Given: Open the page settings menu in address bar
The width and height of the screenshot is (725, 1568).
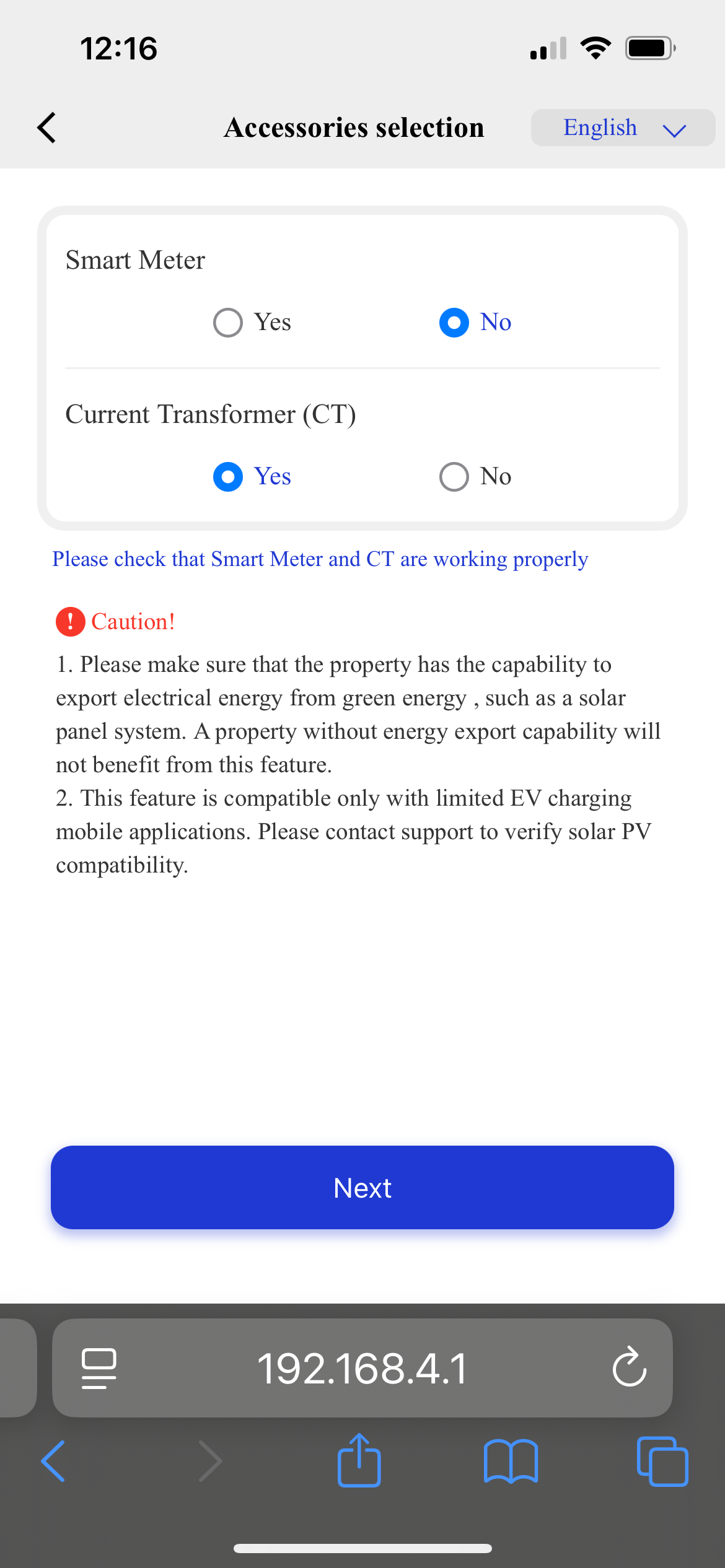Looking at the screenshot, I should pyautogui.click(x=99, y=1368).
